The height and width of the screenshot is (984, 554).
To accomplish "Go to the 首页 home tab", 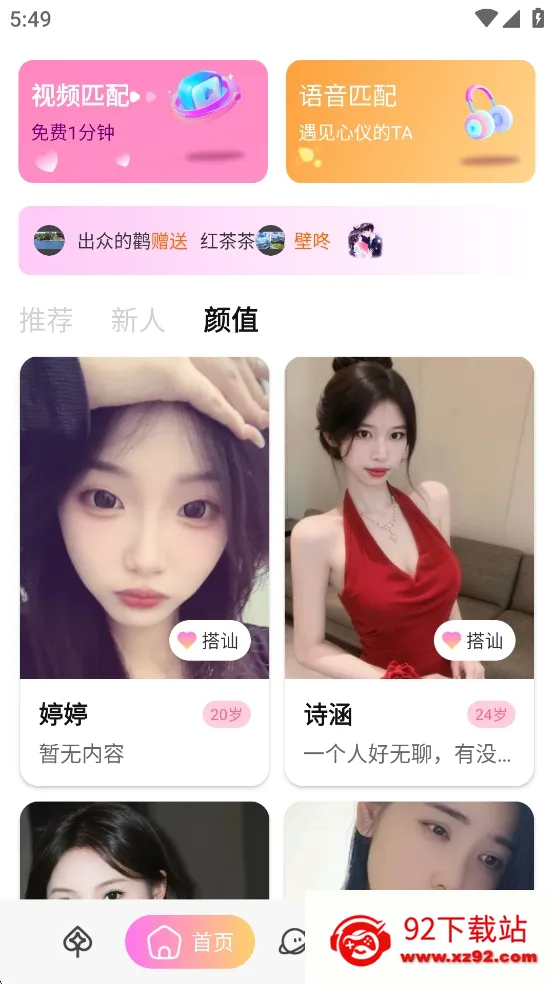I will pos(190,942).
